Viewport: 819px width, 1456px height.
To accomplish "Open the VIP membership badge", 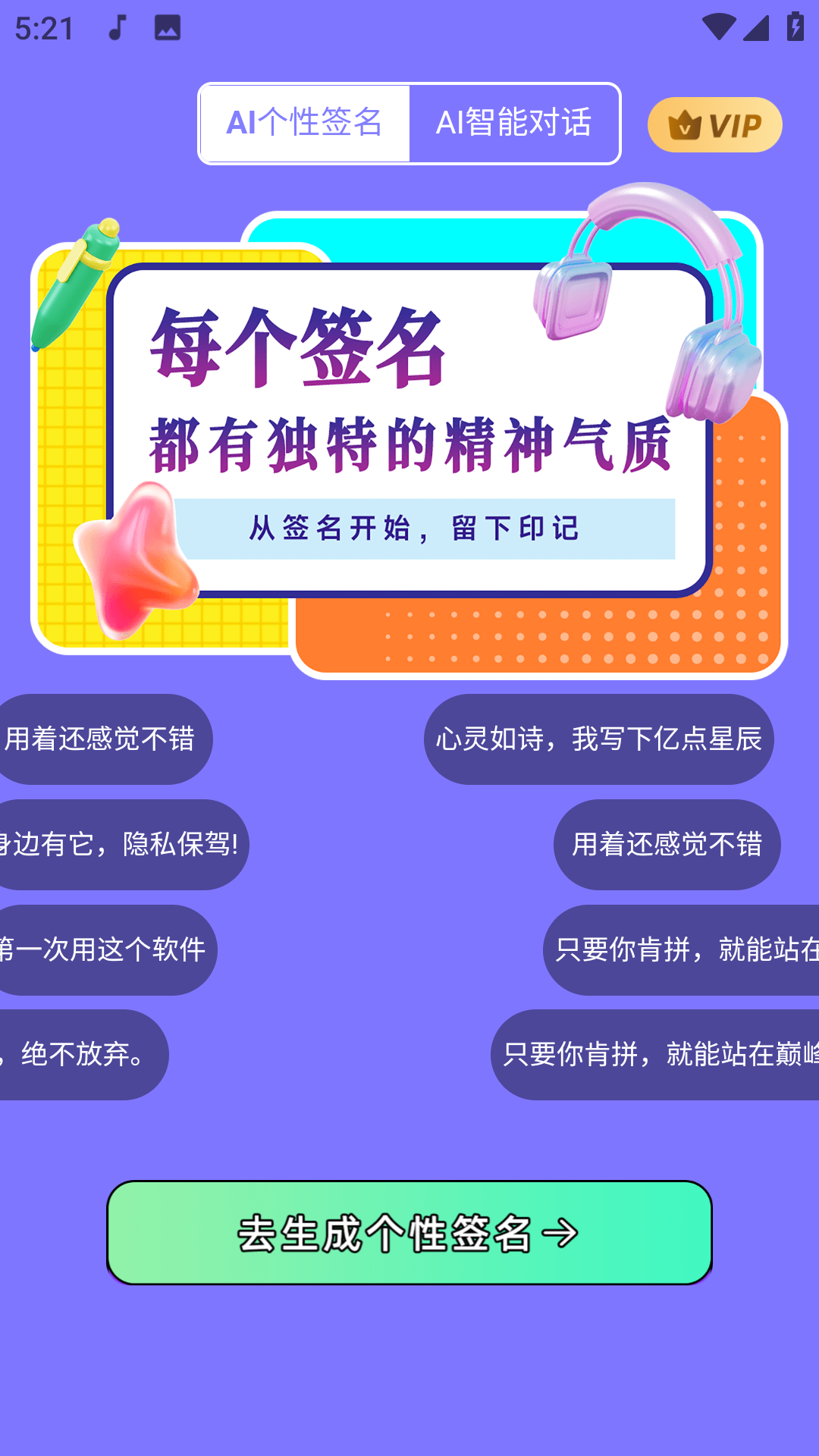I will click(714, 125).
